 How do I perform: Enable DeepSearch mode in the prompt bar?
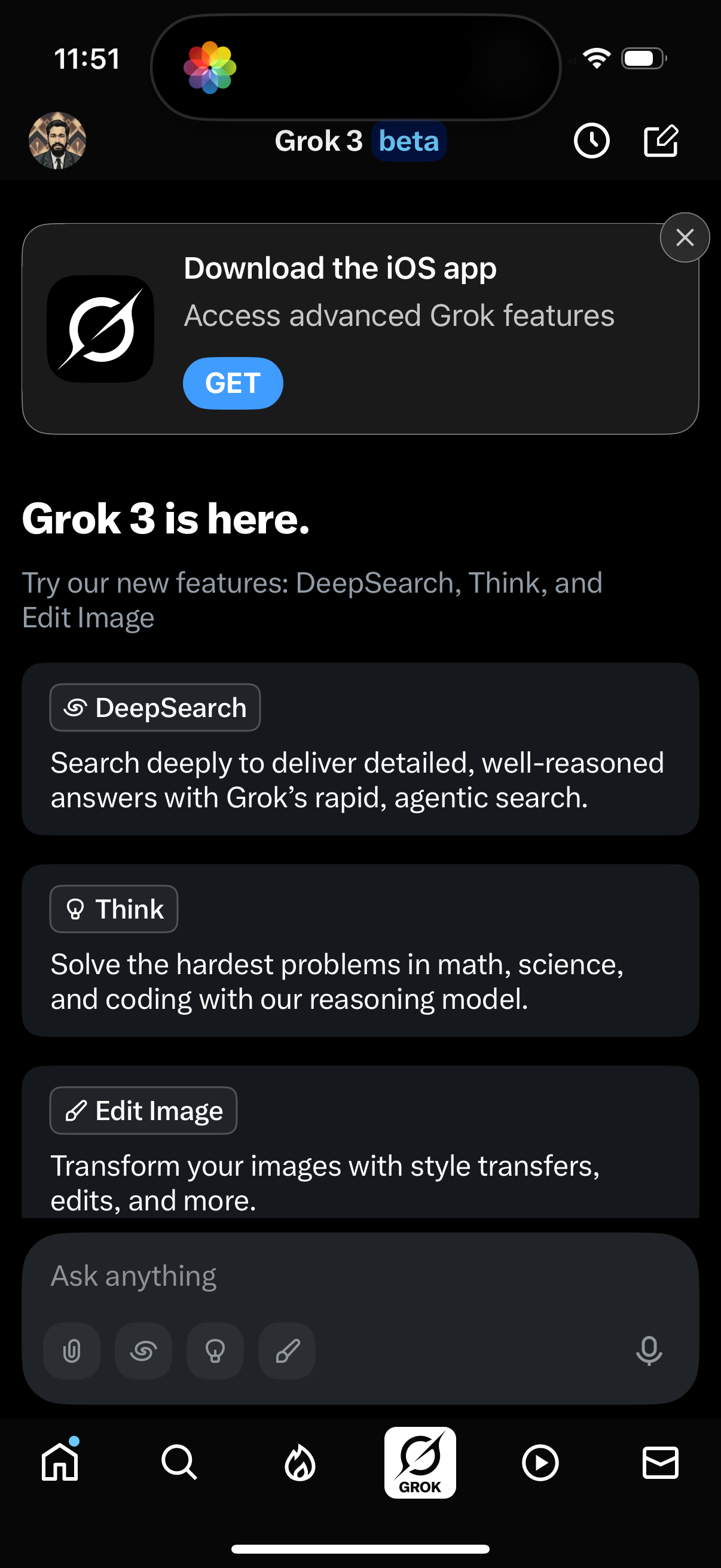click(x=143, y=1352)
